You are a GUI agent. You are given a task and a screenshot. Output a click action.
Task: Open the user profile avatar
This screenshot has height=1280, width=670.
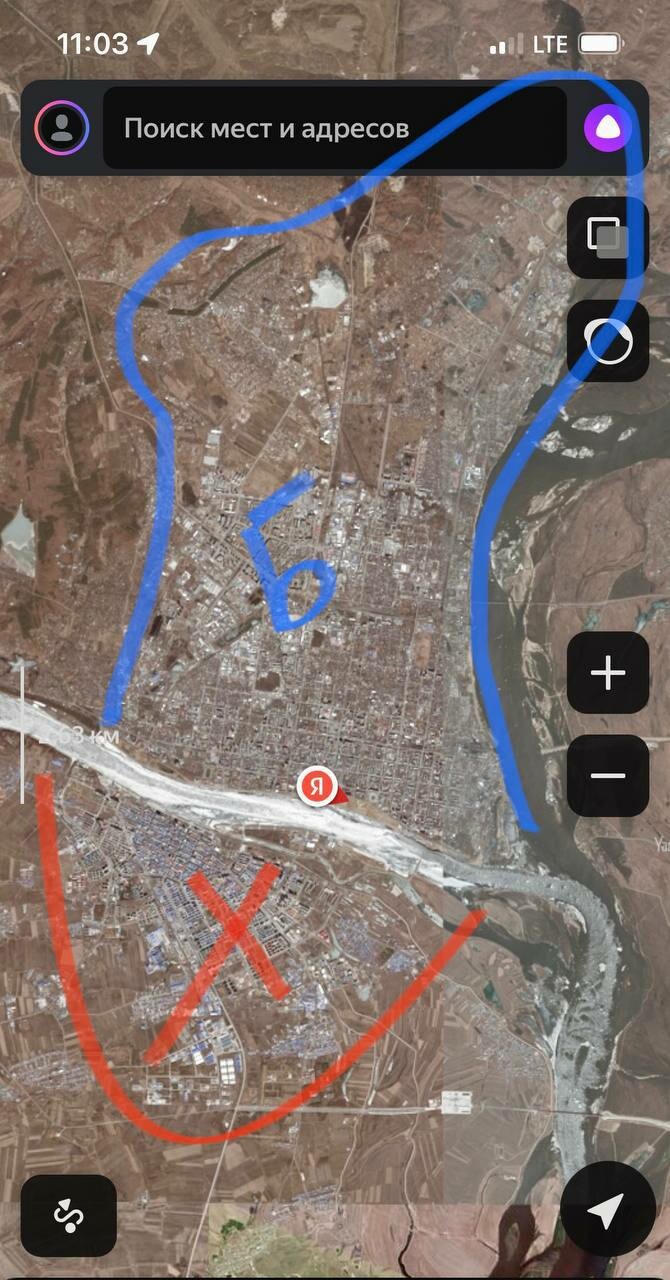click(62, 128)
